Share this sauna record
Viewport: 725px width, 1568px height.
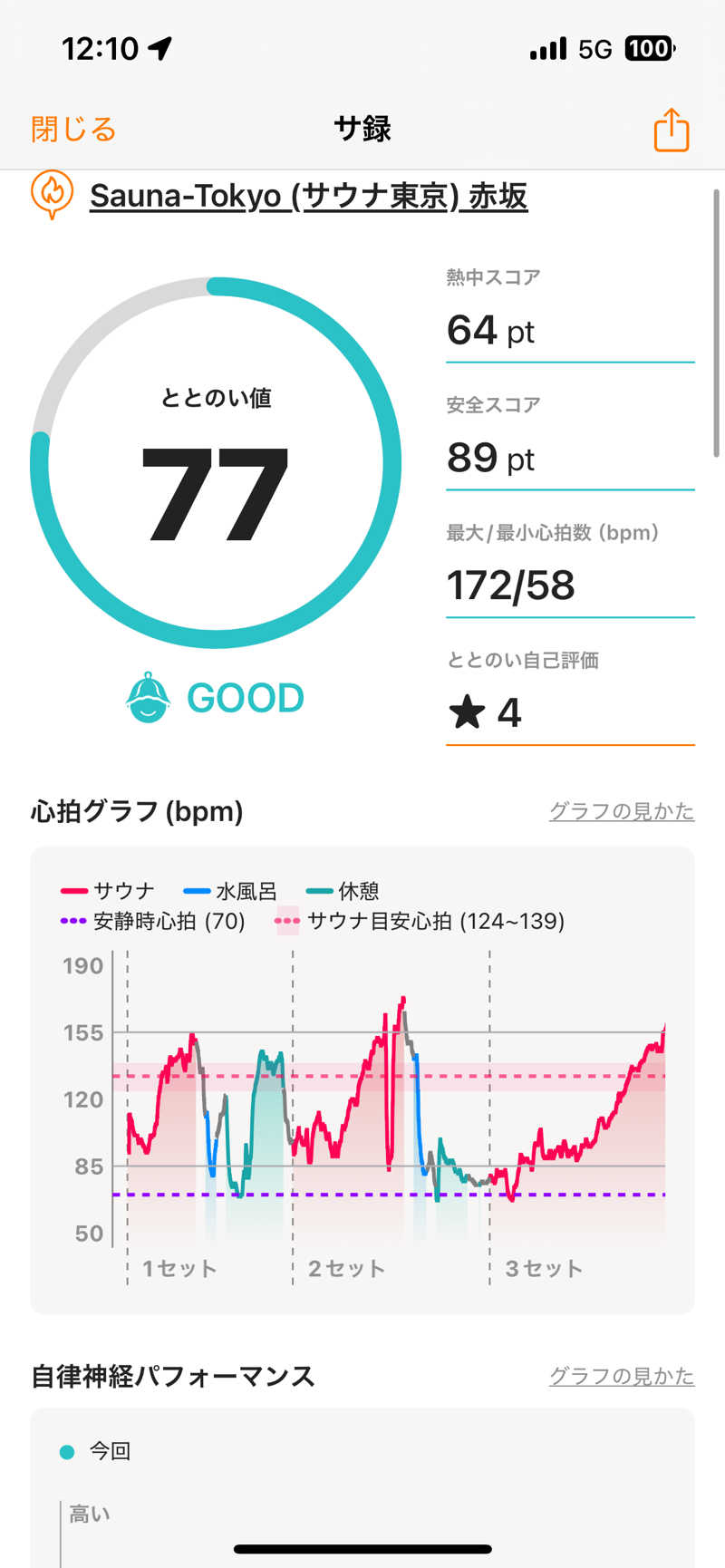671,130
